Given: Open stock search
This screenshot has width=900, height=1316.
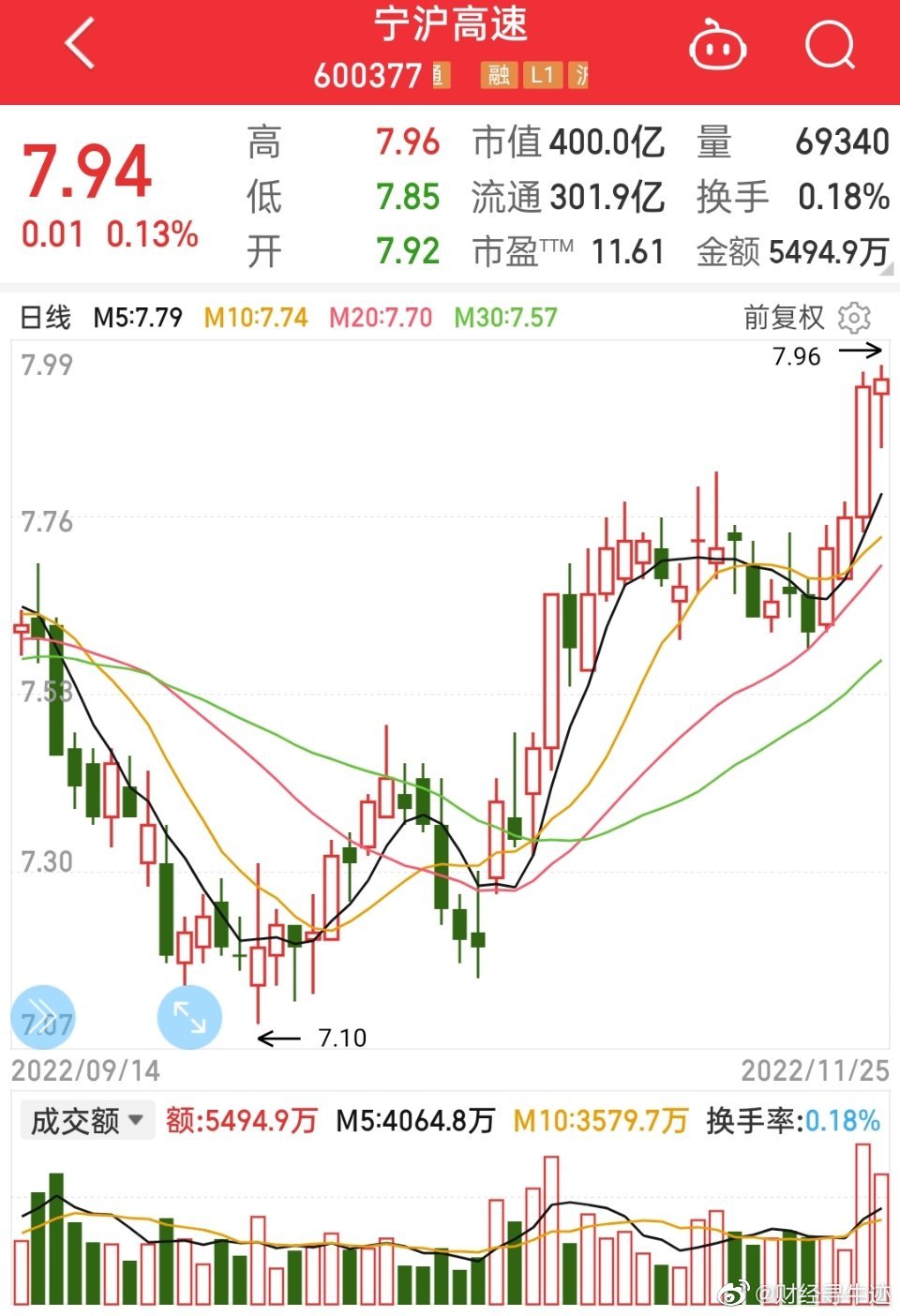Looking at the screenshot, I should pyautogui.click(x=830, y=44).
